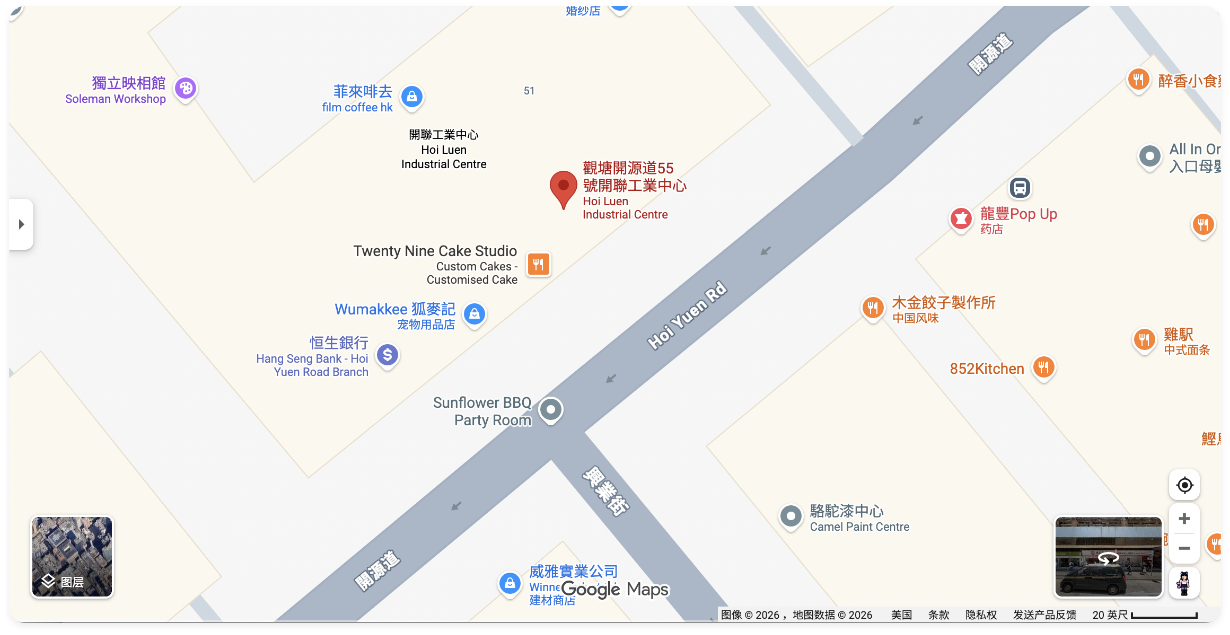This screenshot has height=635, width=1230.
Task: Center map on my location
Action: [x=1184, y=485]
